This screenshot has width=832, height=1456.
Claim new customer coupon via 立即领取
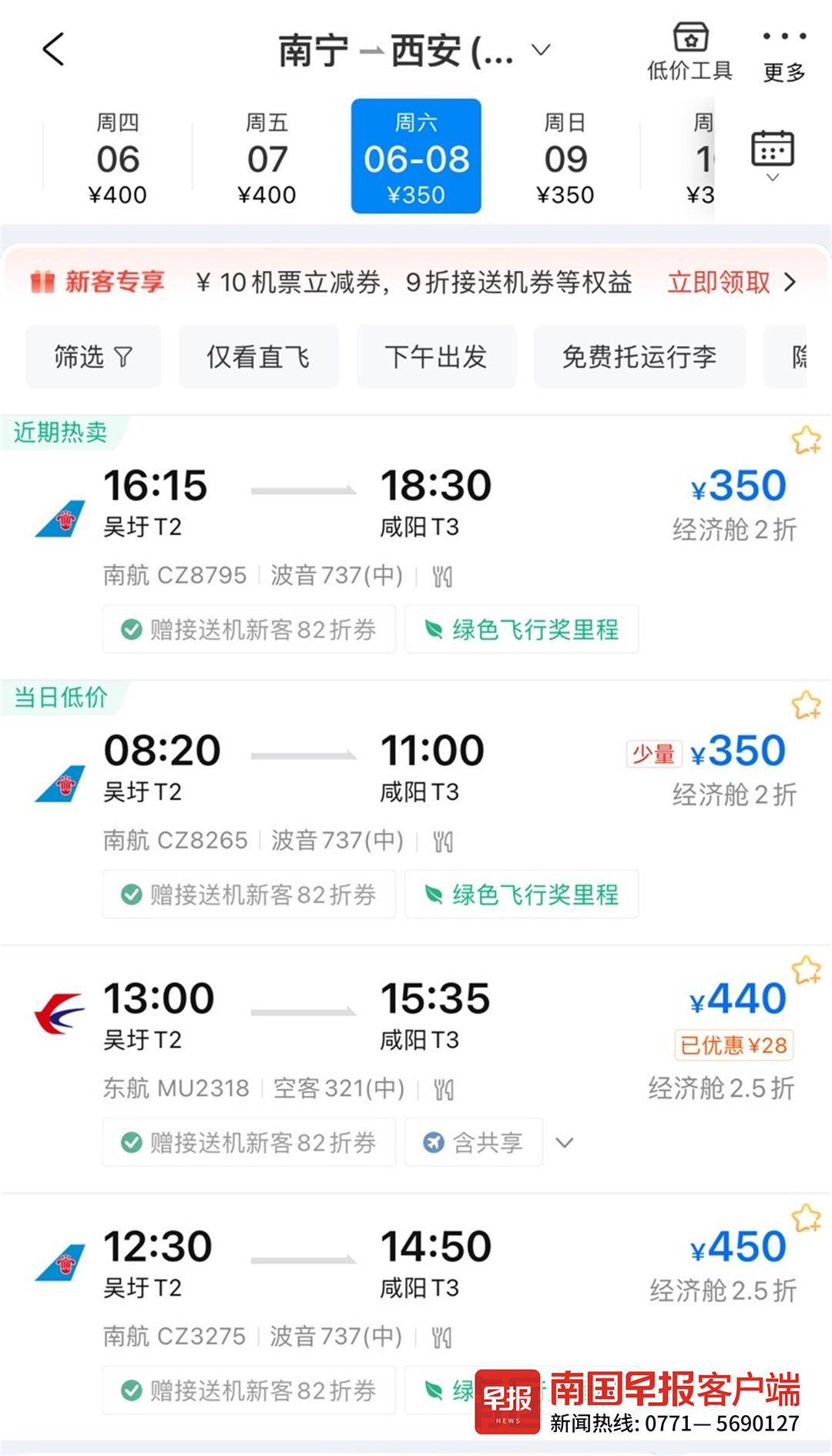[730, 283]
